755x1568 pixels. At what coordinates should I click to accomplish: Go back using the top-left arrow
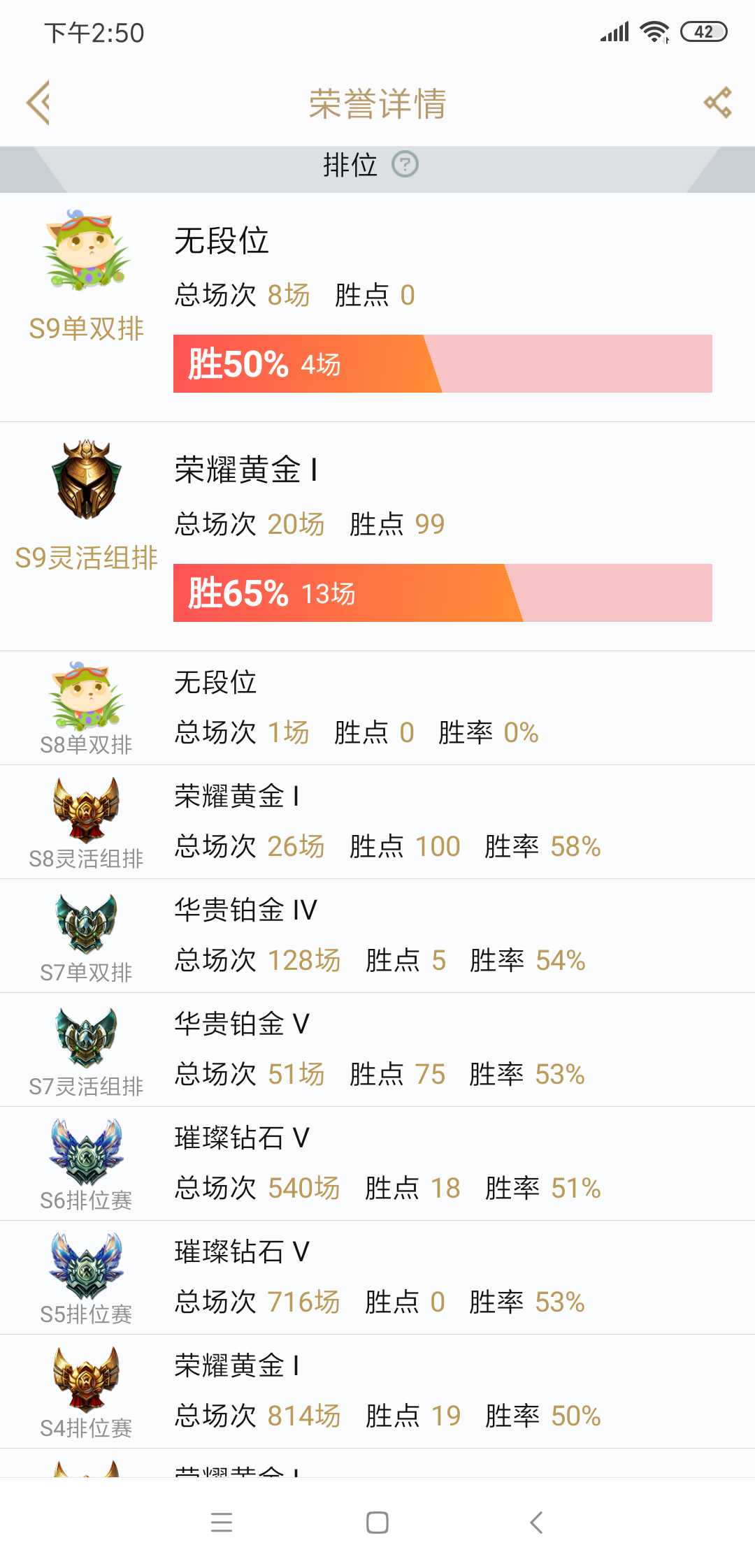(38, 103)
